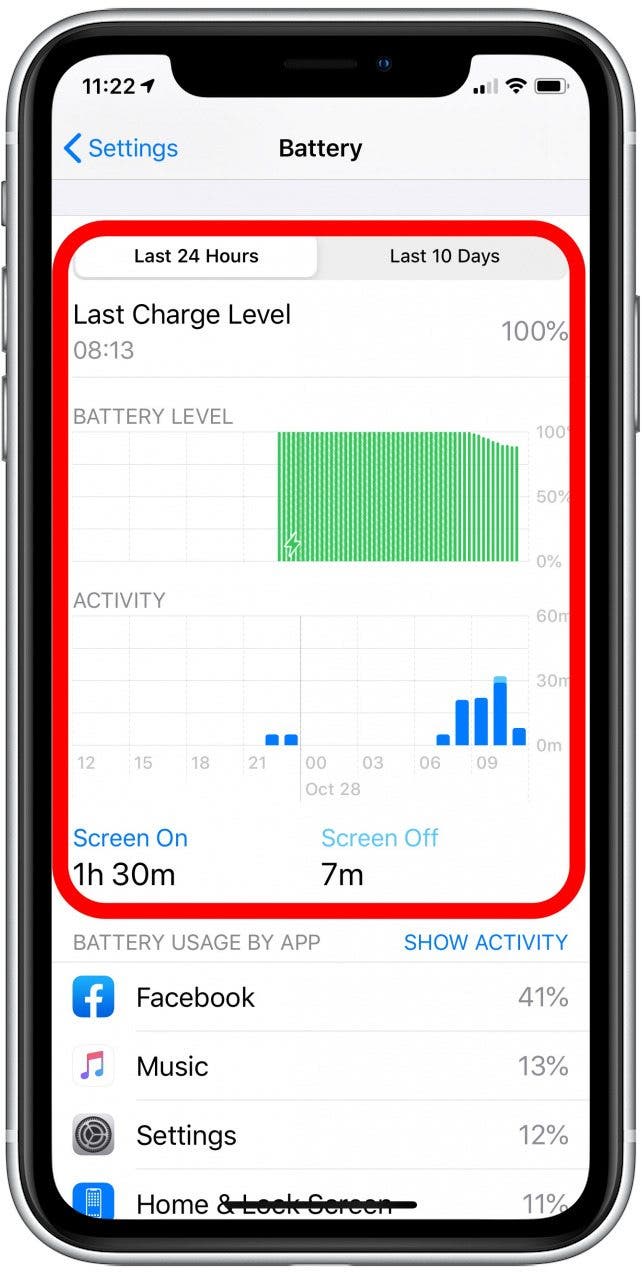Screen dimensions: 642x1274
Task: Switch to Last 10 Days view
Action: [x=444, y=257]
